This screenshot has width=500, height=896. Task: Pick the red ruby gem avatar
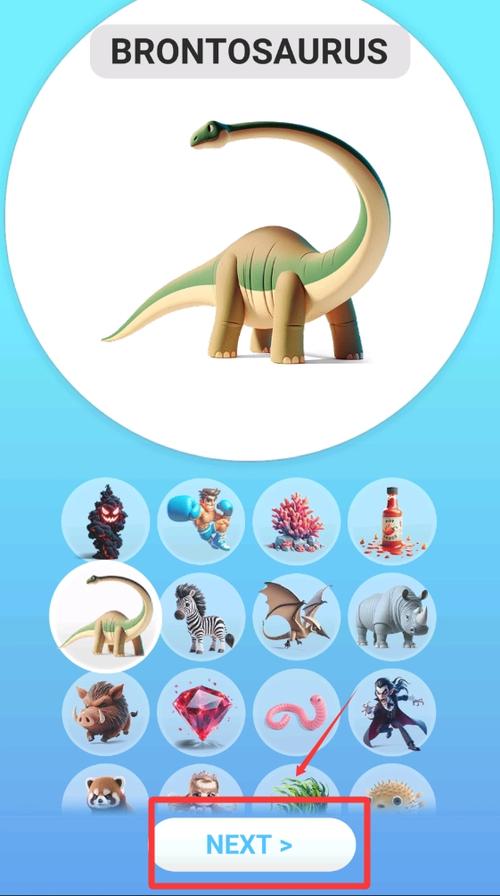(x=201, y=713)
